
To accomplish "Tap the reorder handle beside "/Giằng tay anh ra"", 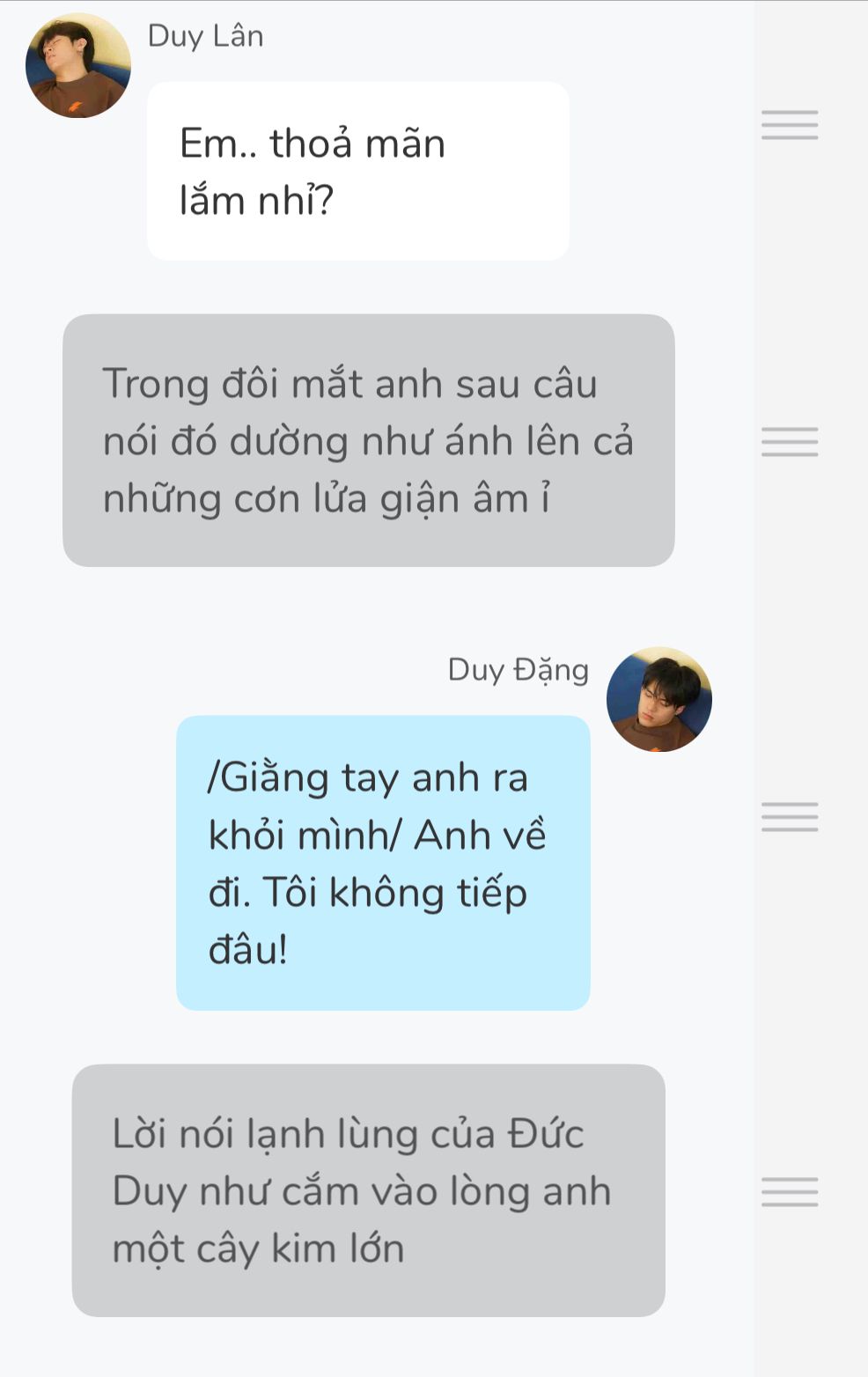I will pyautogui.click(x=790, y=817).
